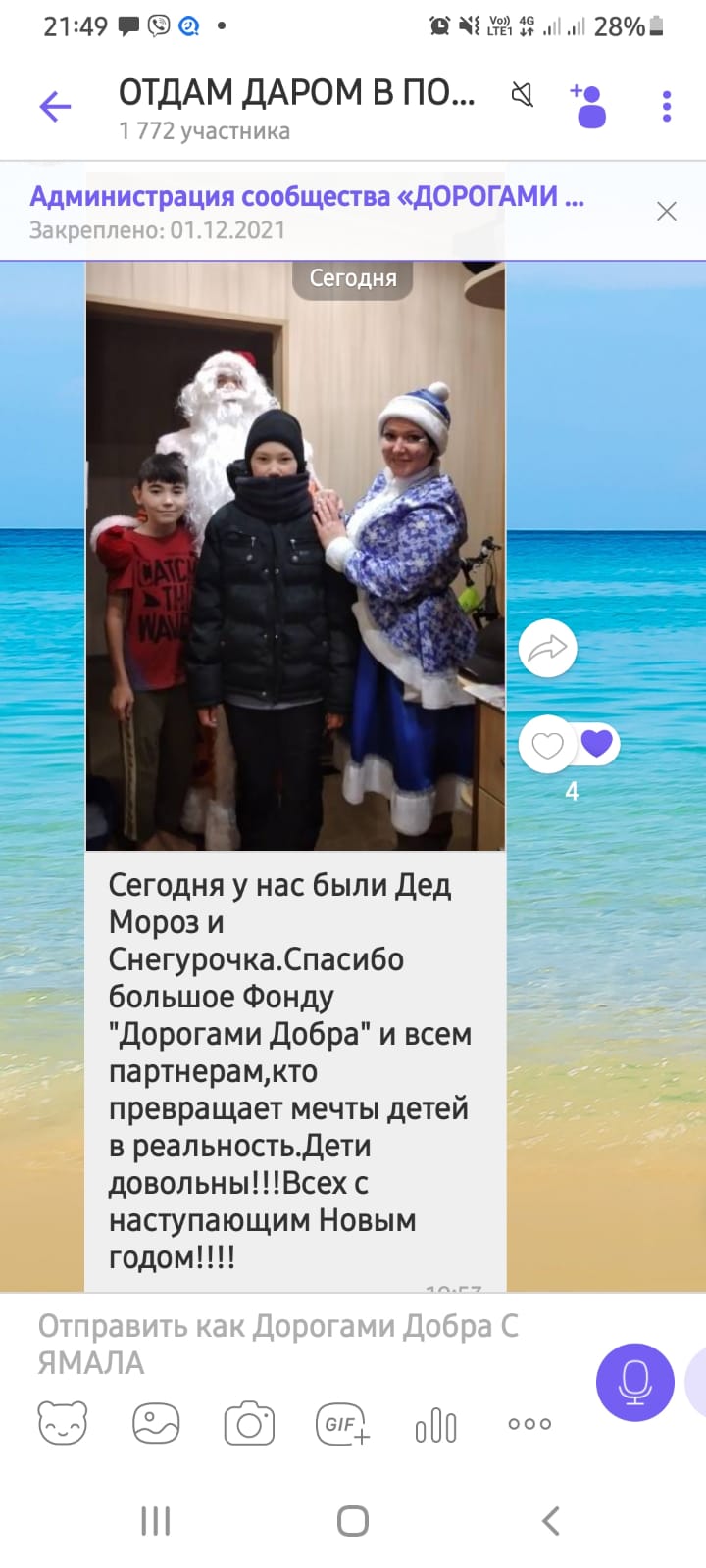Add participants to the community

click(588, 106)
